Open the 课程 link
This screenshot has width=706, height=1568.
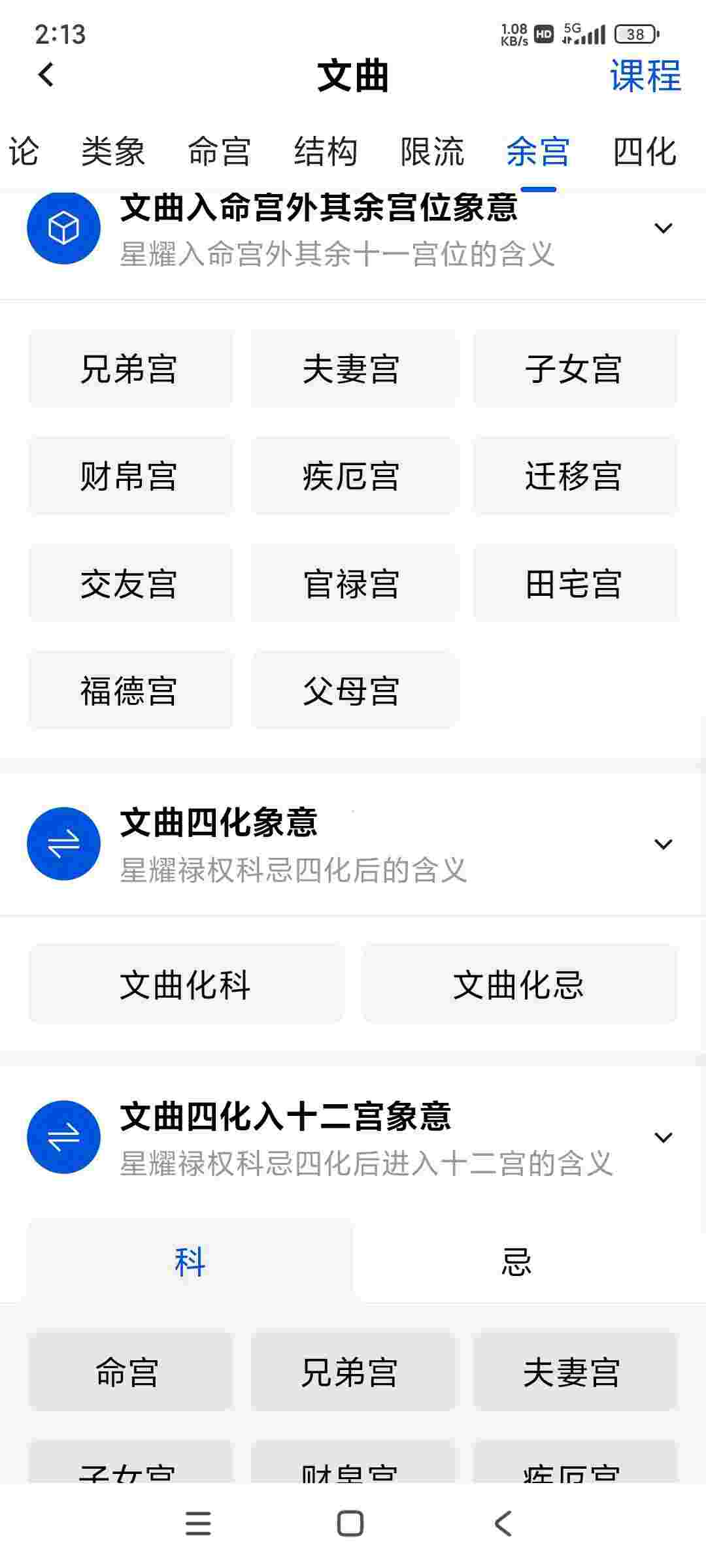pos(645,76)
